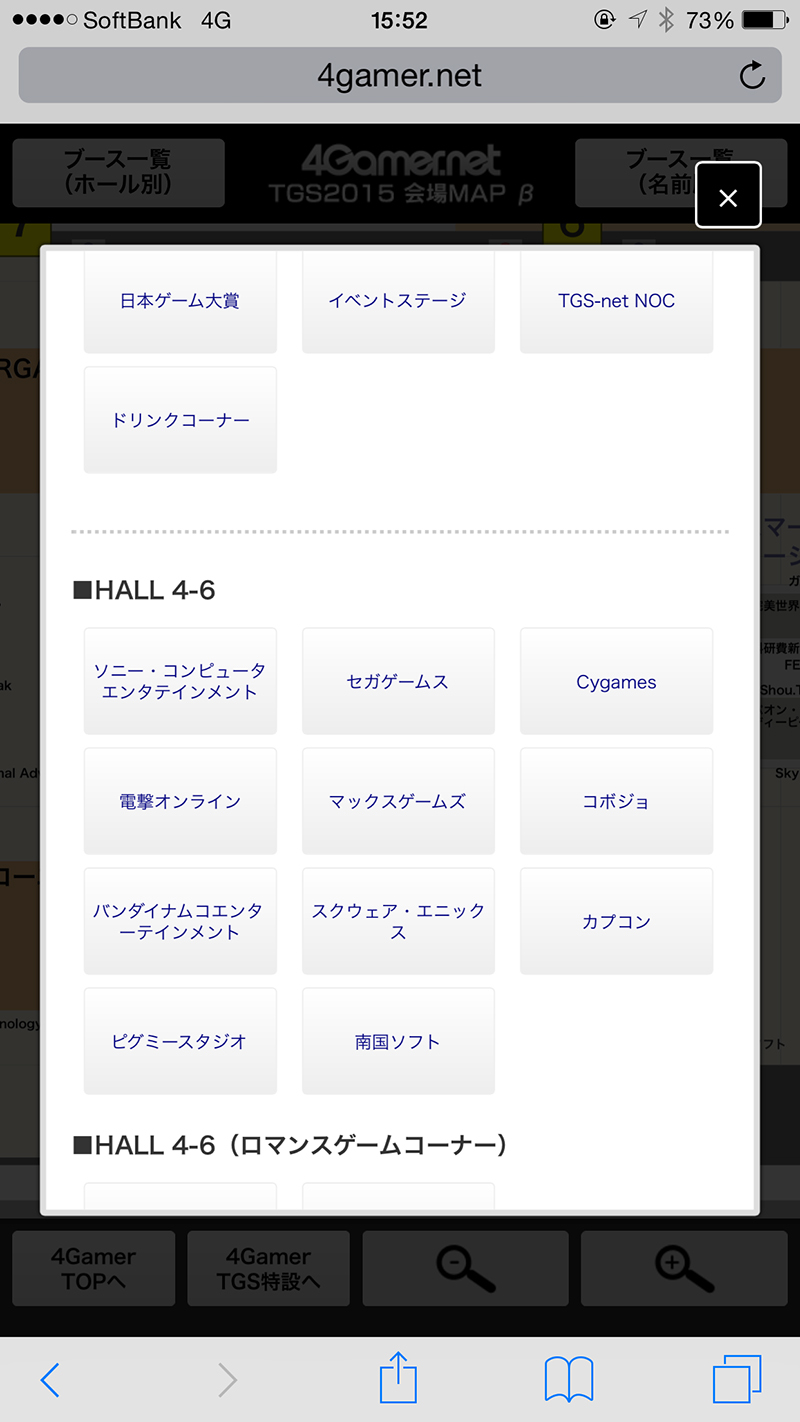Reload the 4gamer.net page
This screenshot has width=800, height=1422.
[x=751, y=76]
